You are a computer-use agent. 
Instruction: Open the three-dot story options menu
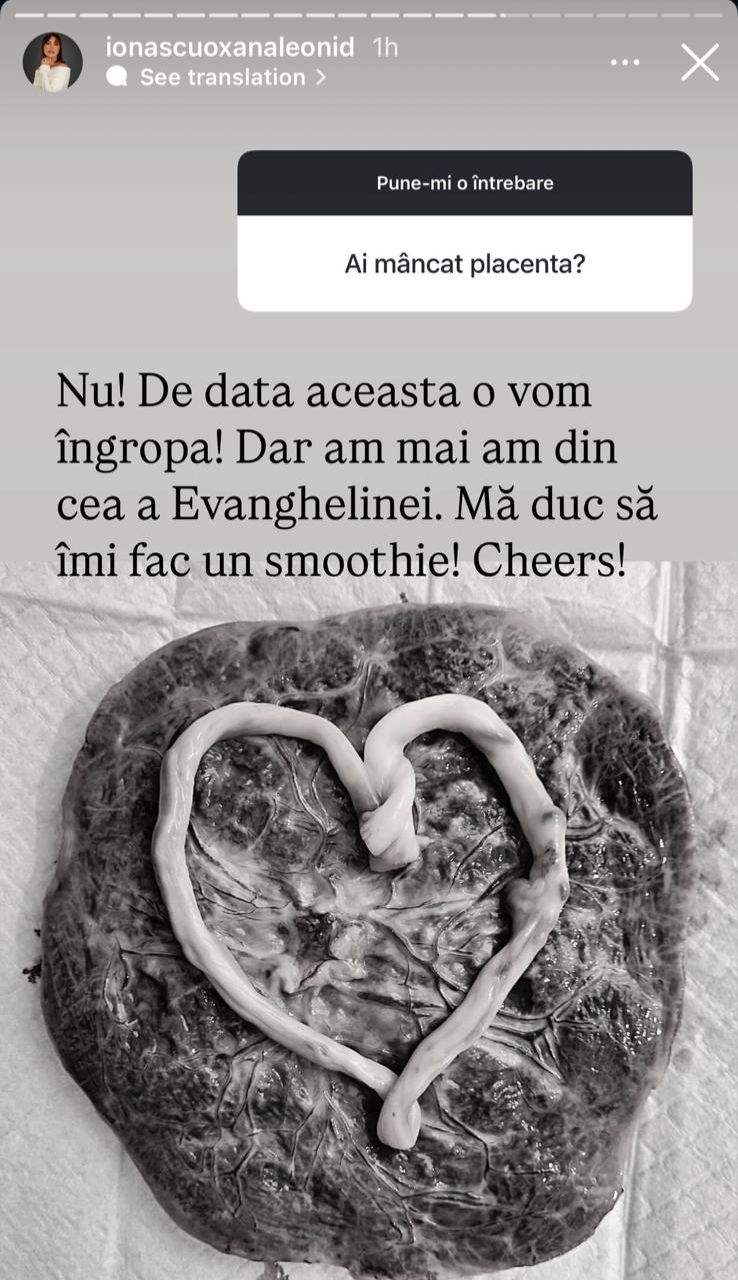[x=624, y=61]
